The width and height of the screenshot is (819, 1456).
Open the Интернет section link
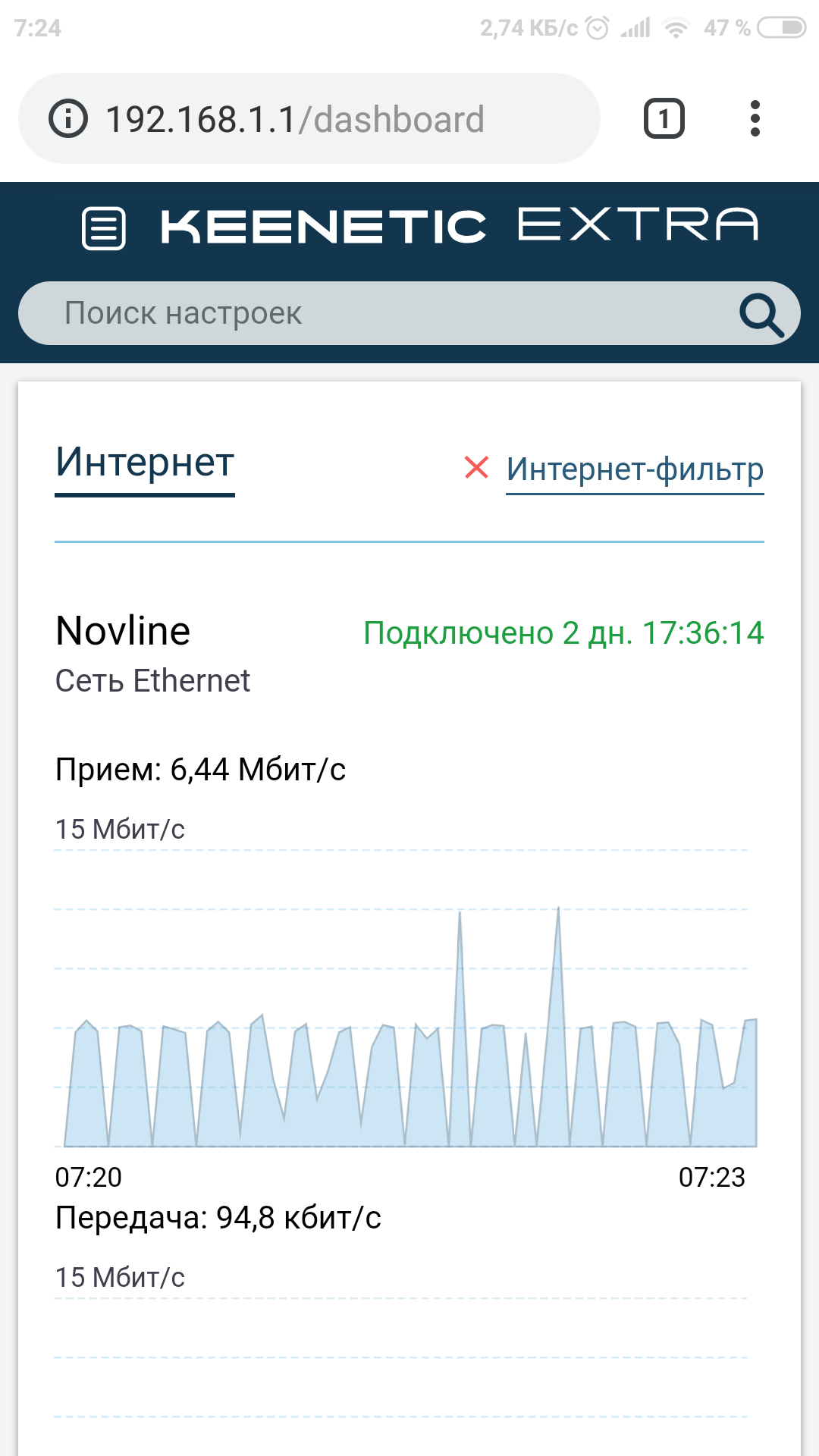[x=145, y=463]
